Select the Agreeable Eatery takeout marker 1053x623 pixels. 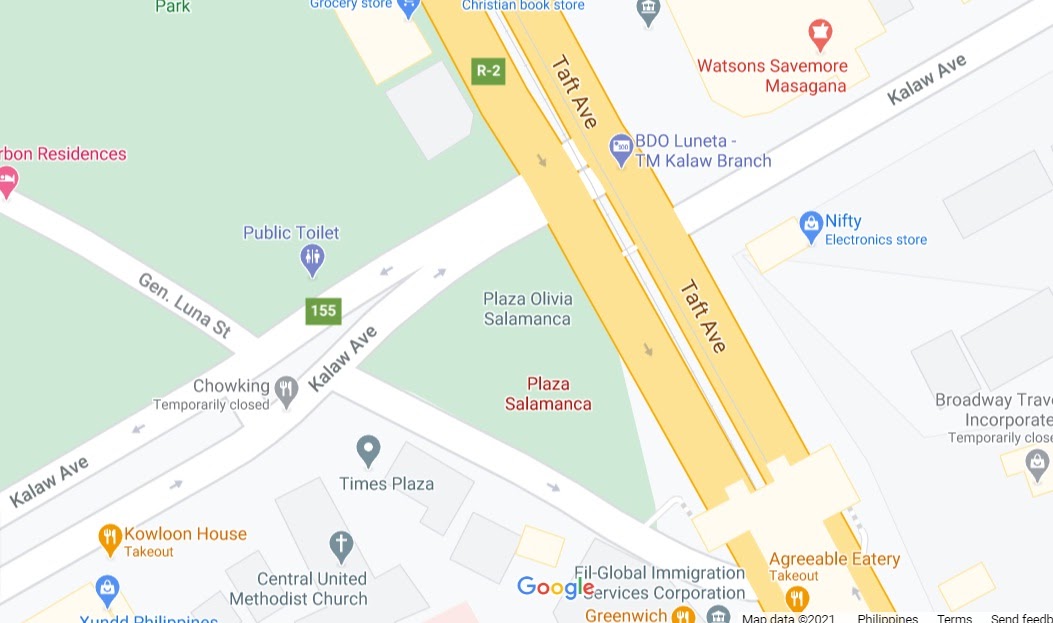tap(796, 598)
